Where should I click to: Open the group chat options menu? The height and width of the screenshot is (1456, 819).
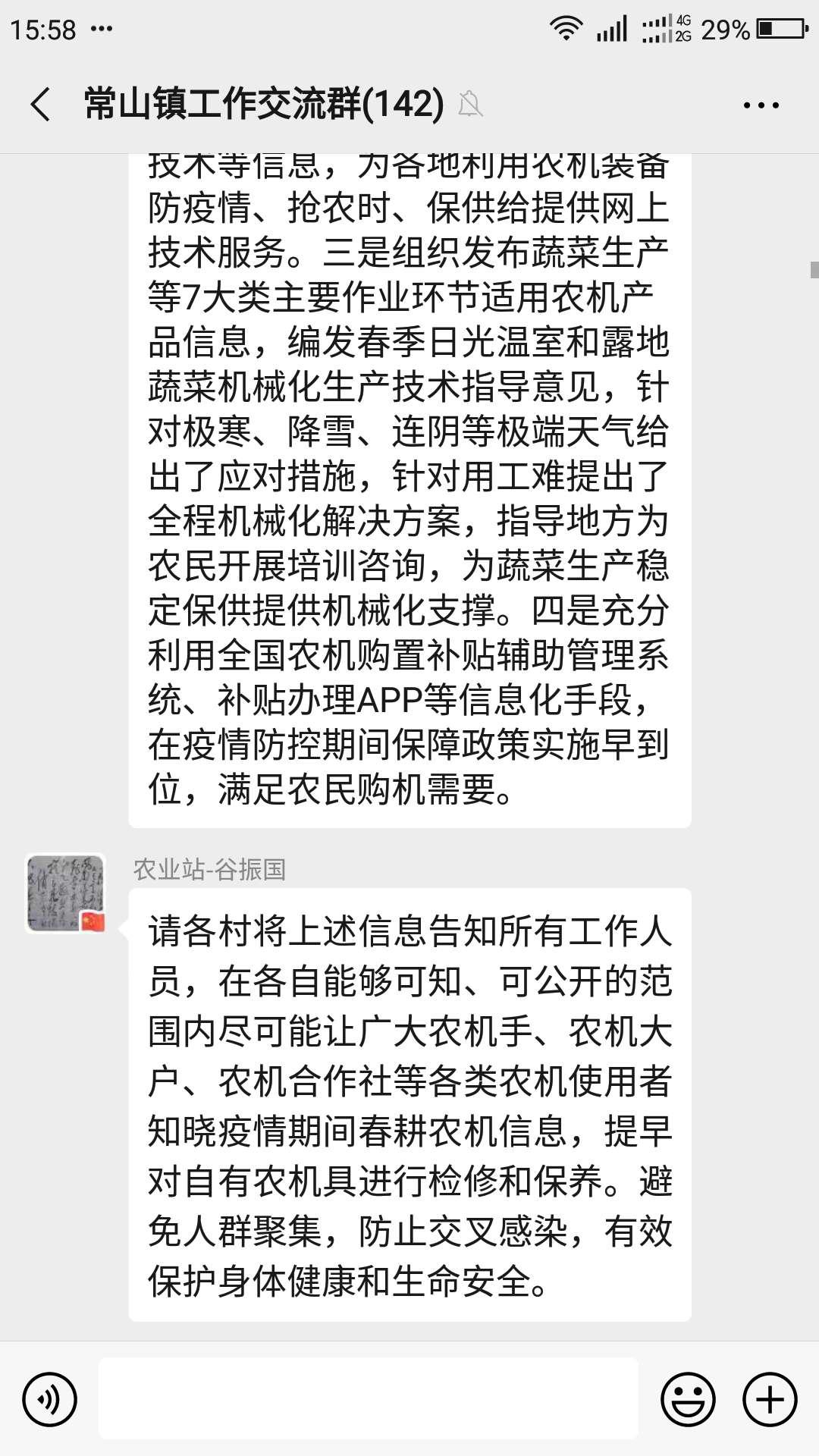[761, 105]
